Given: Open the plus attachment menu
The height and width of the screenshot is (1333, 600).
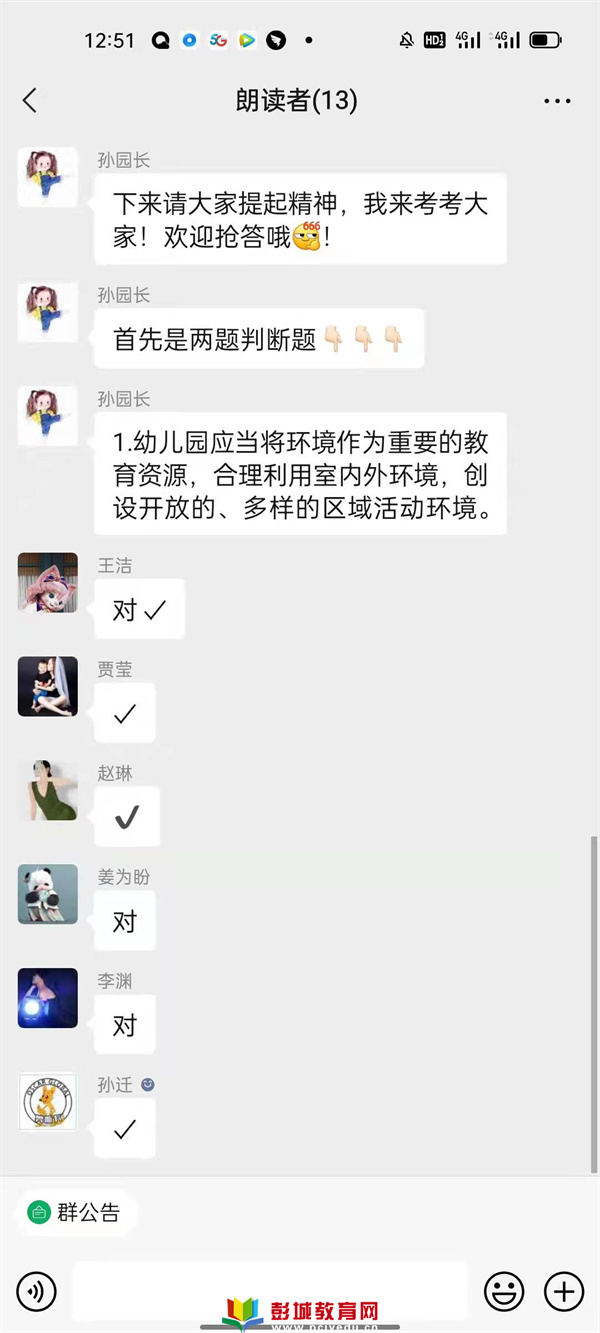Looking at the screenshot, I should pyautogui.click(x=564, y=1292).
